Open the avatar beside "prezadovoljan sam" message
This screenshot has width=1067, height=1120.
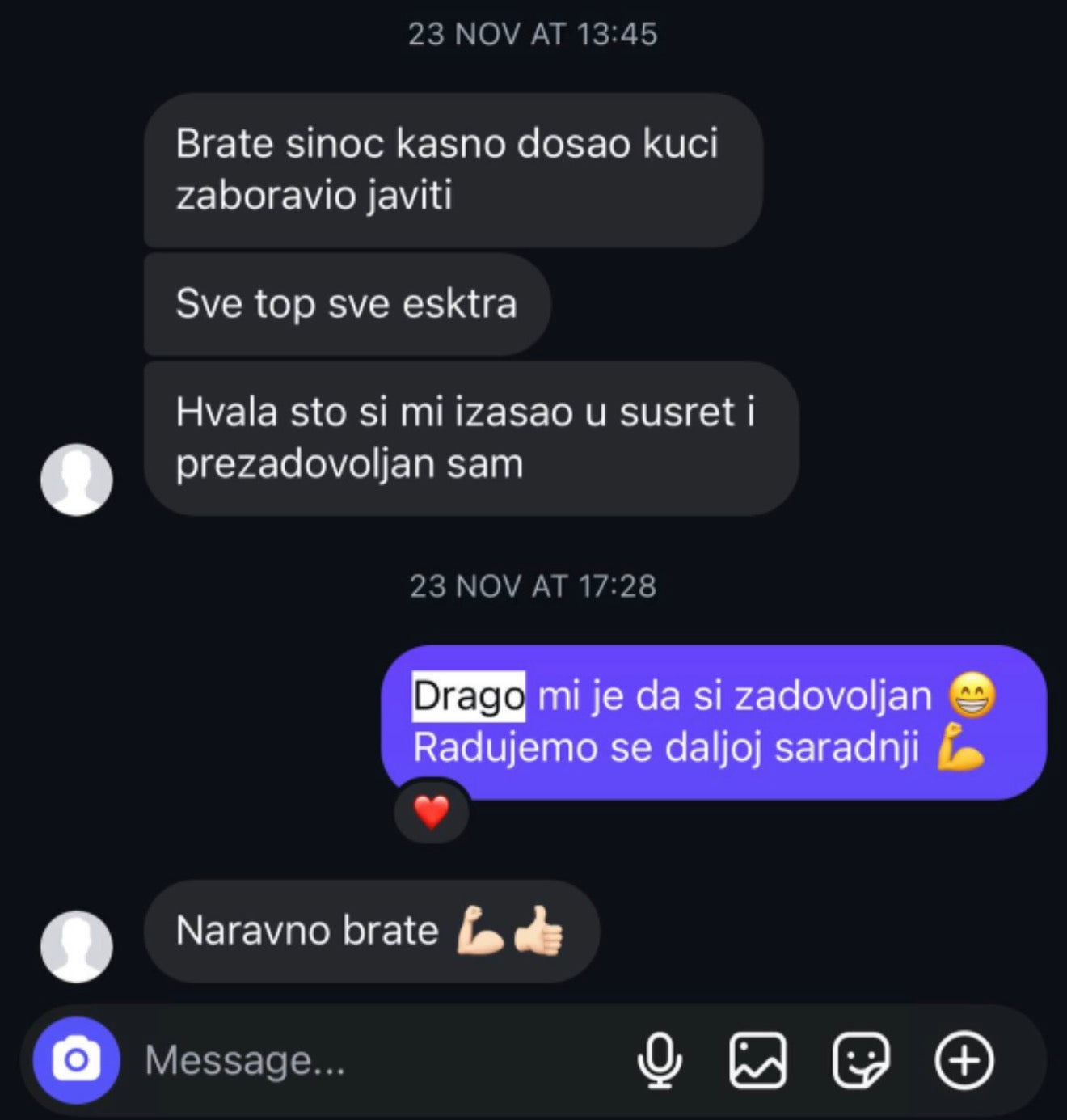tap(77, 479)
